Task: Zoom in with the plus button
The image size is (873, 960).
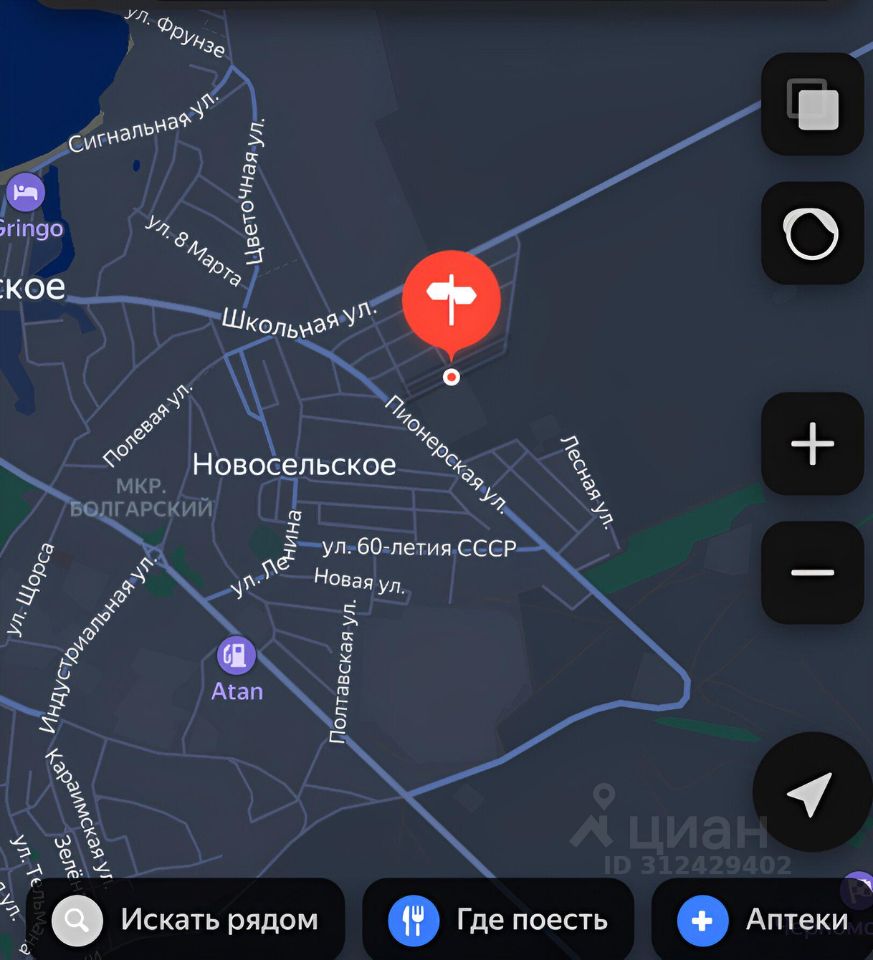Action: 812,444
